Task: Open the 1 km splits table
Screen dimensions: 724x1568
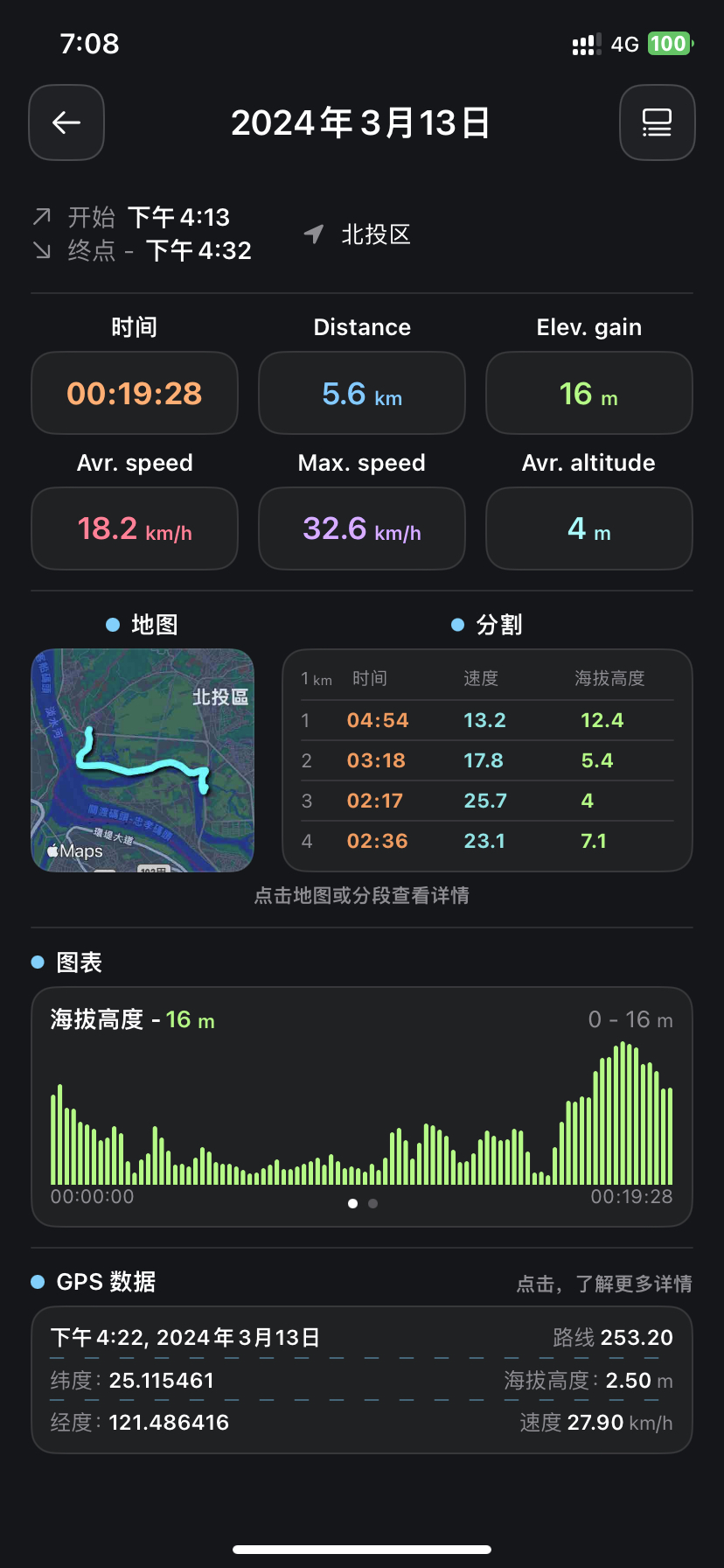Action: [x=487, y=760]
